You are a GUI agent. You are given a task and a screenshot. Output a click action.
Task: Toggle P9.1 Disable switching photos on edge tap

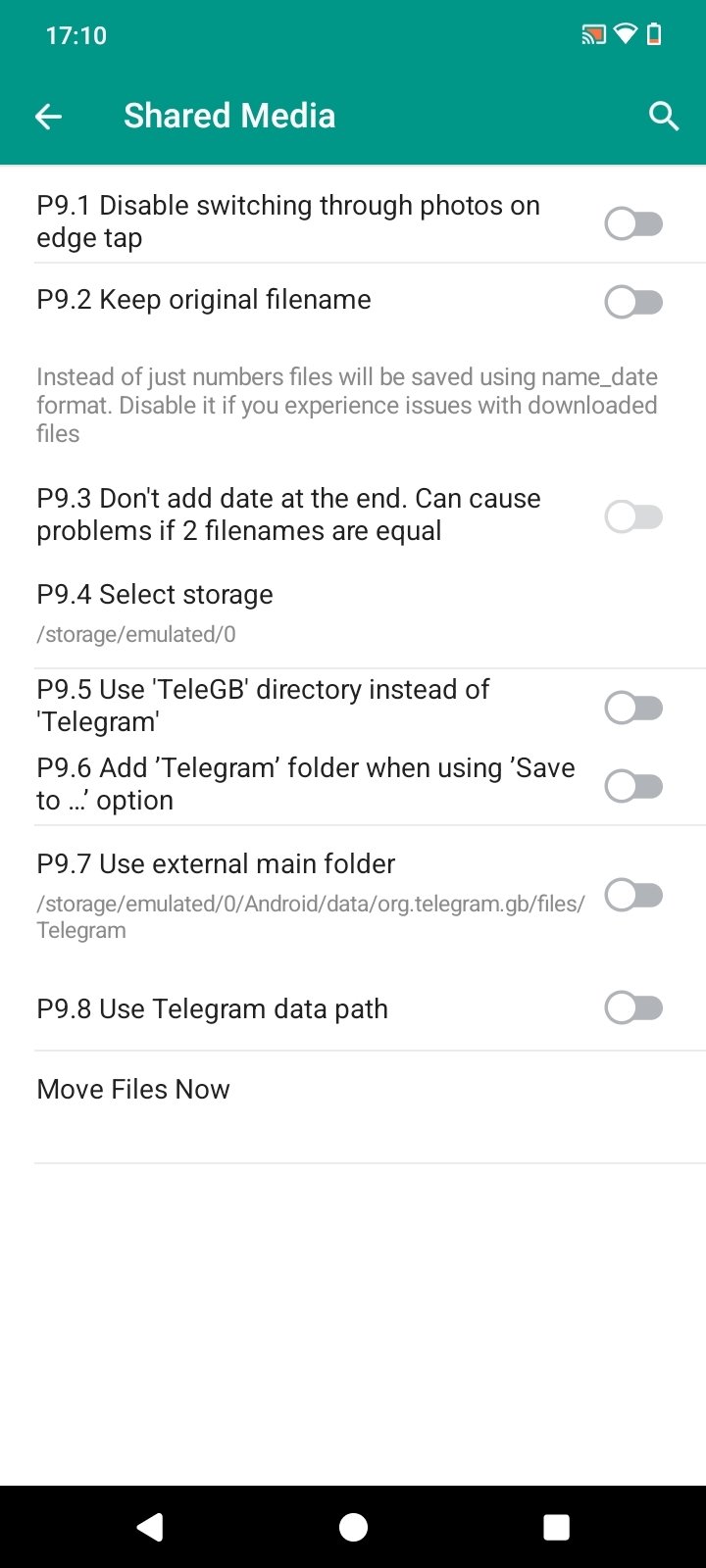coord(633,223)
